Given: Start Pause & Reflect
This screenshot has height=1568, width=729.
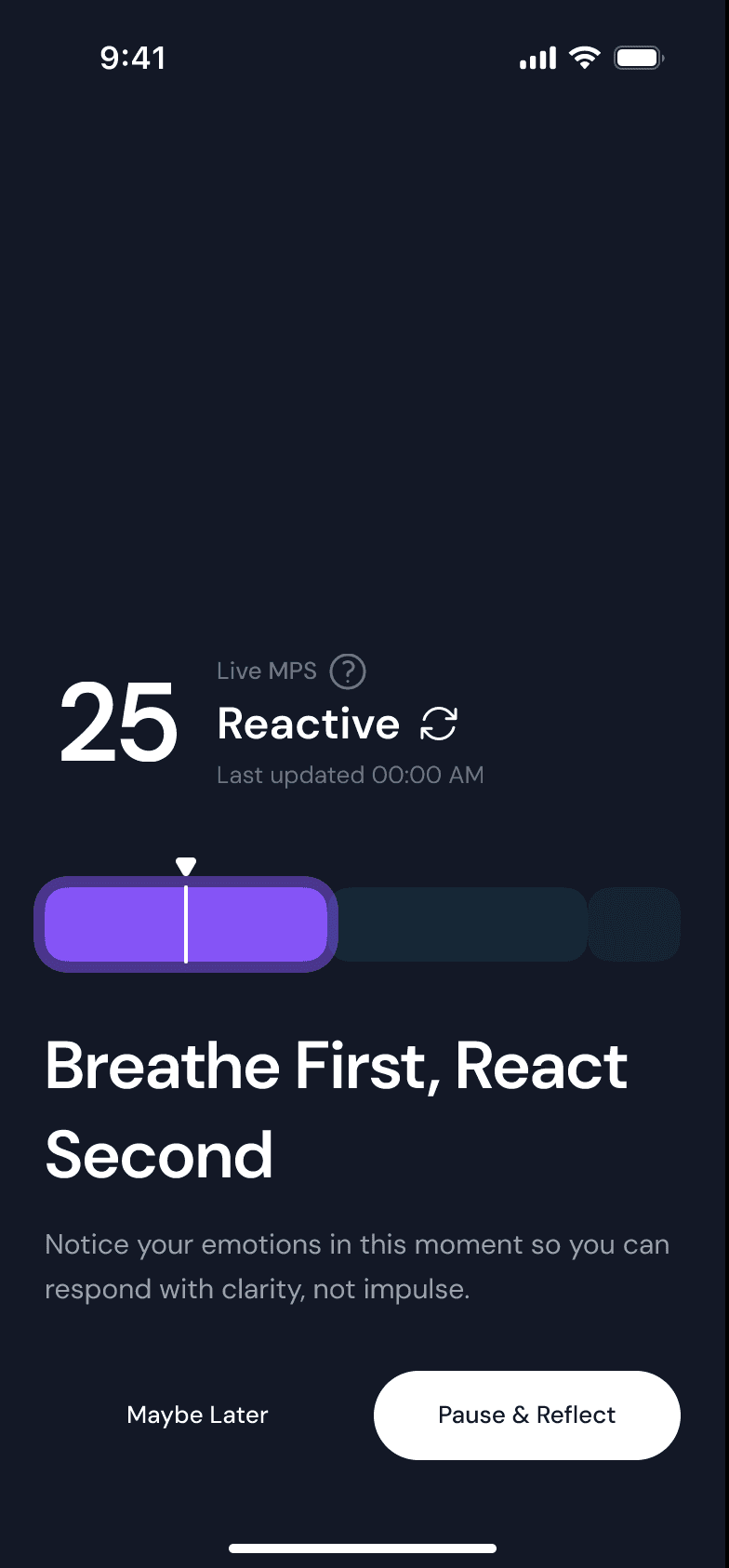Looking at the screenshot, I should (527, 1415).
